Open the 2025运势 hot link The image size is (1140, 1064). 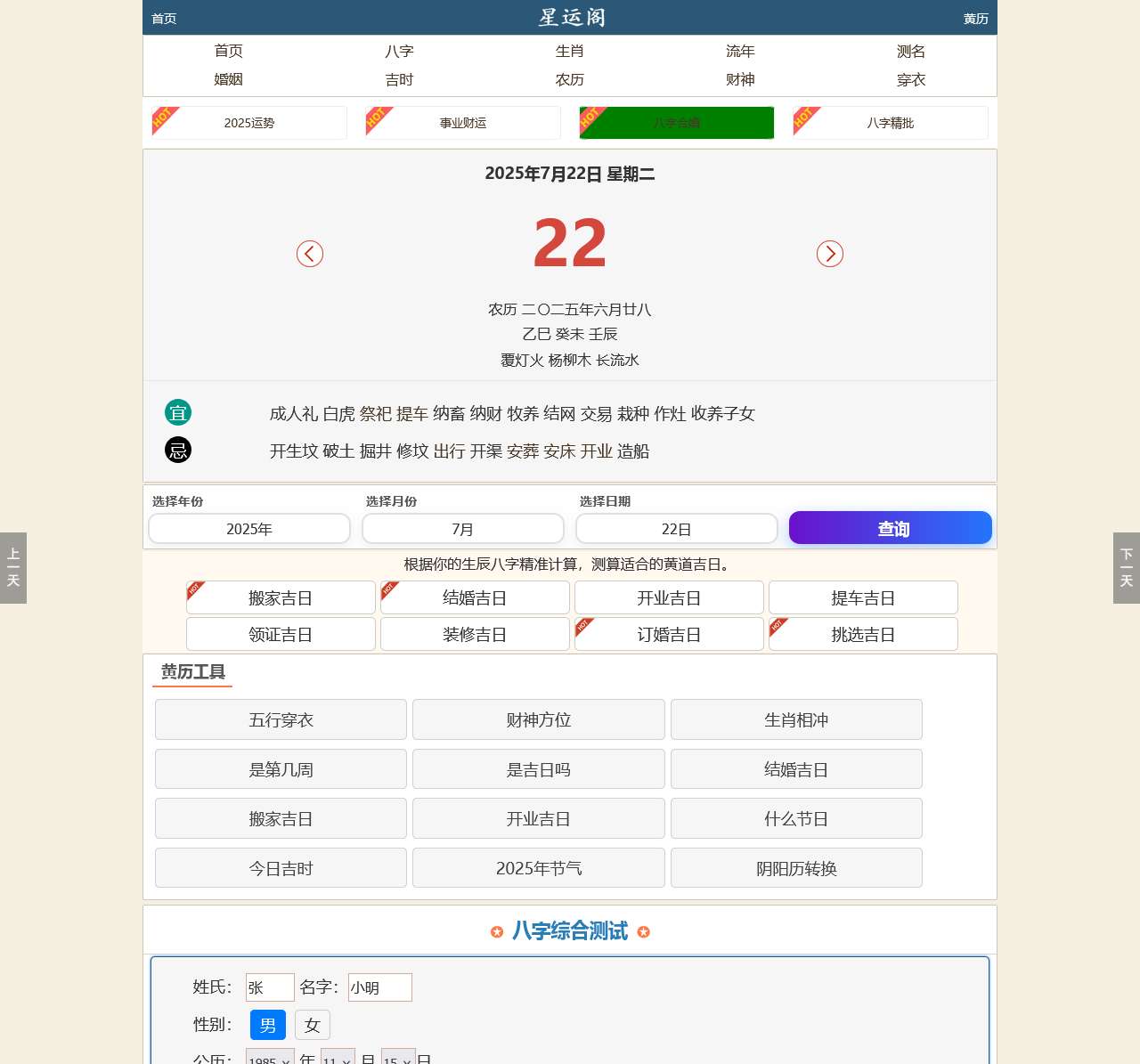pyautogui.click(x=249, y=123)
